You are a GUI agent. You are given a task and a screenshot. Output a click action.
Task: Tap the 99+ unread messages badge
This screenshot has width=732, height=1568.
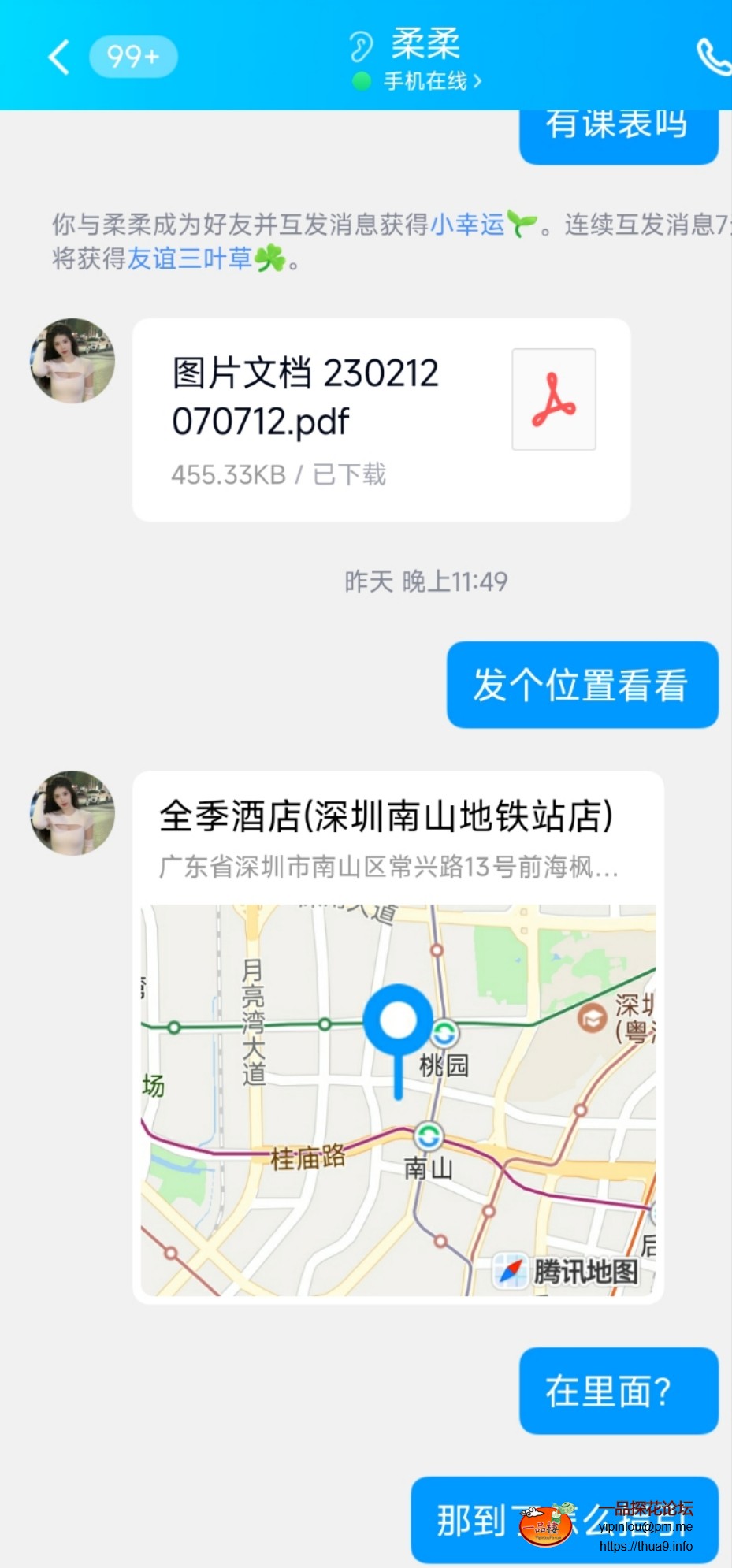coord(132,58)
